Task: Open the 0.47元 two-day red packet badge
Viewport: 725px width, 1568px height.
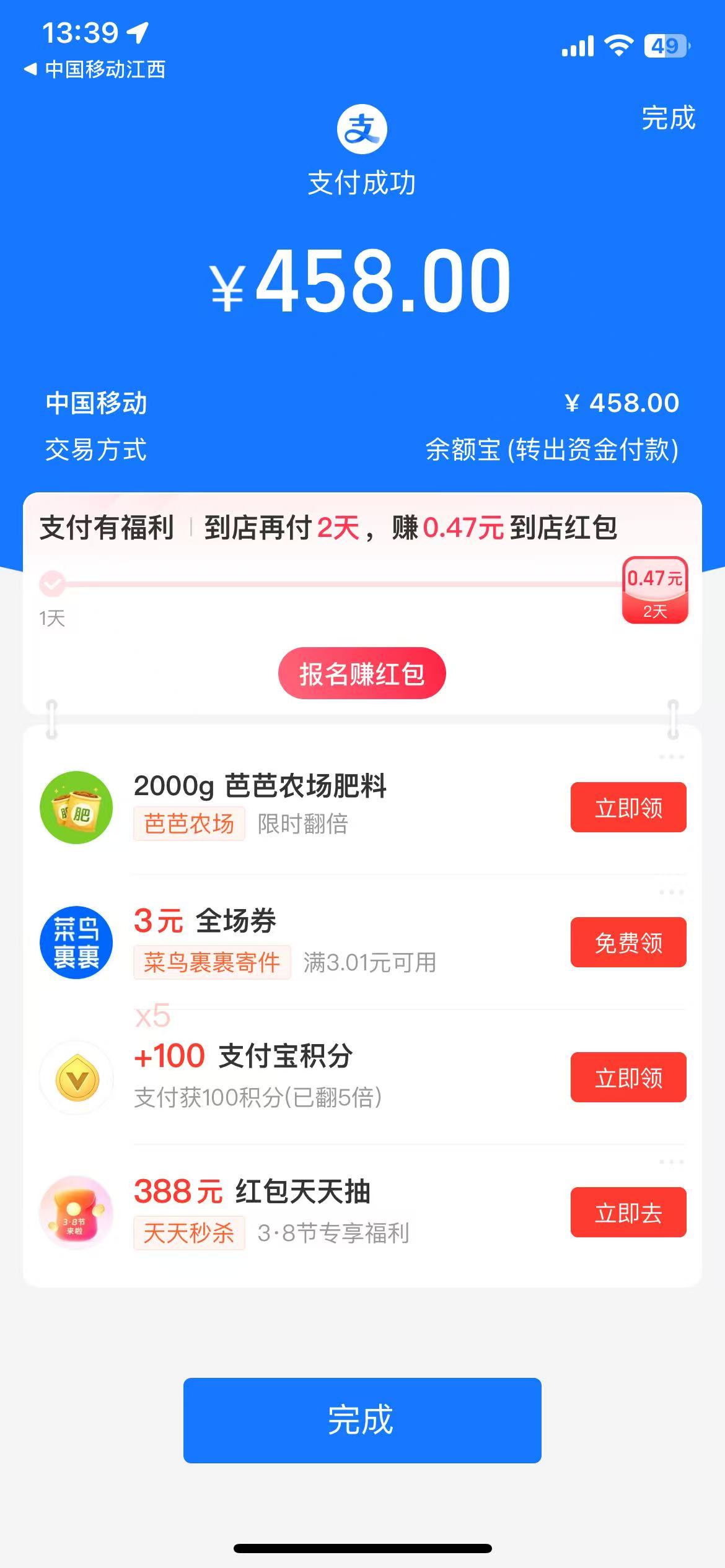Action: [654, 590]
